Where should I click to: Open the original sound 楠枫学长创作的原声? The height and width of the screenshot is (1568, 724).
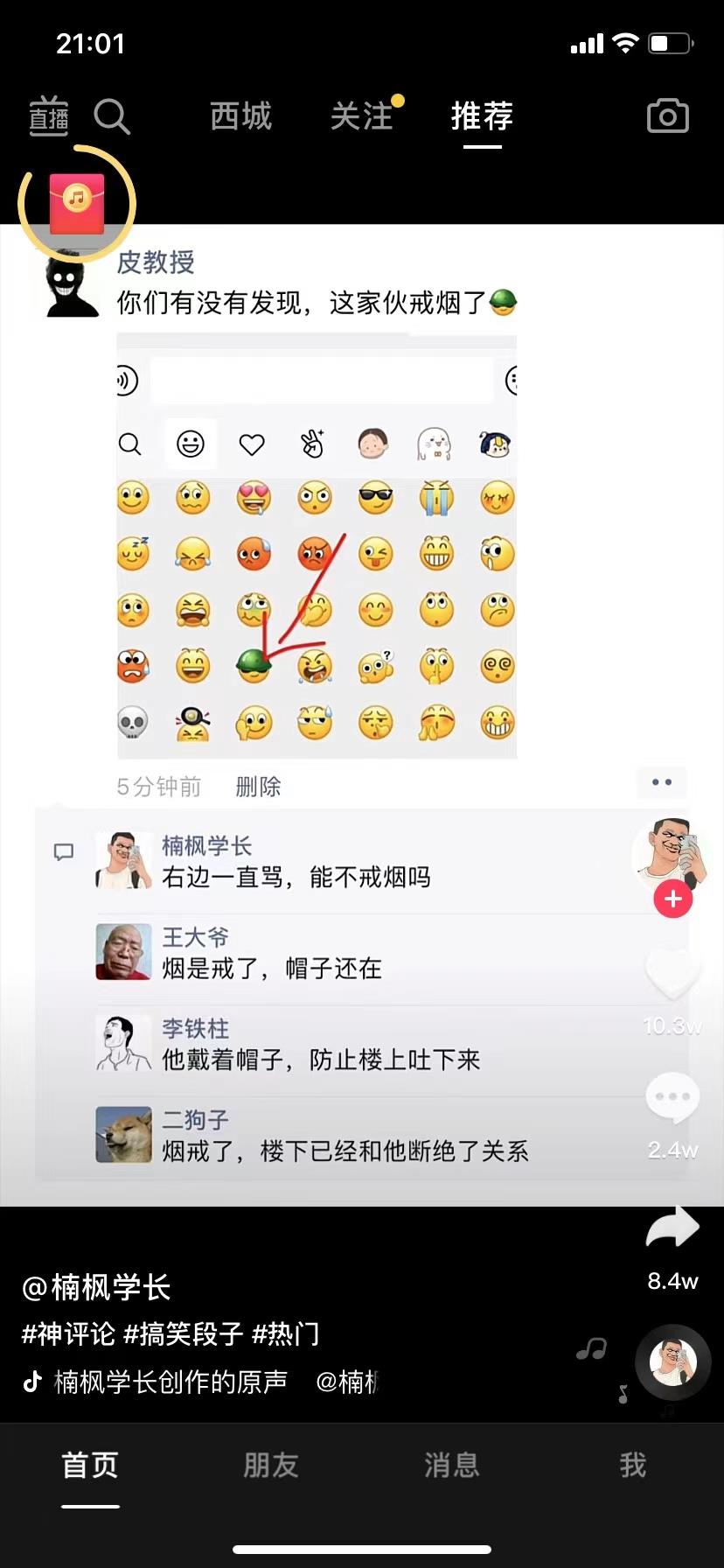click(171, 1382)
